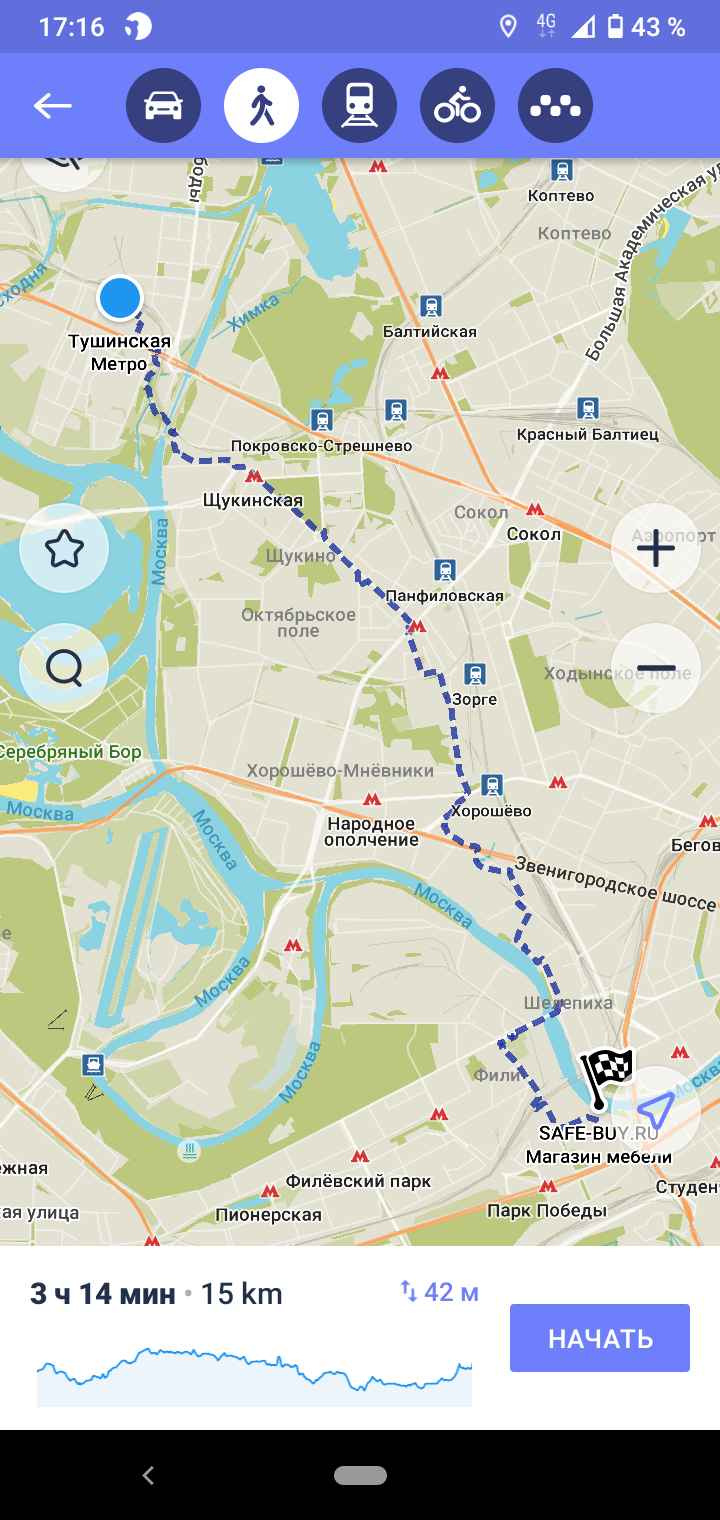Switch to bicycle routing mode
The height and width of the screenshot is (1520, 720).
pos(457,106)
